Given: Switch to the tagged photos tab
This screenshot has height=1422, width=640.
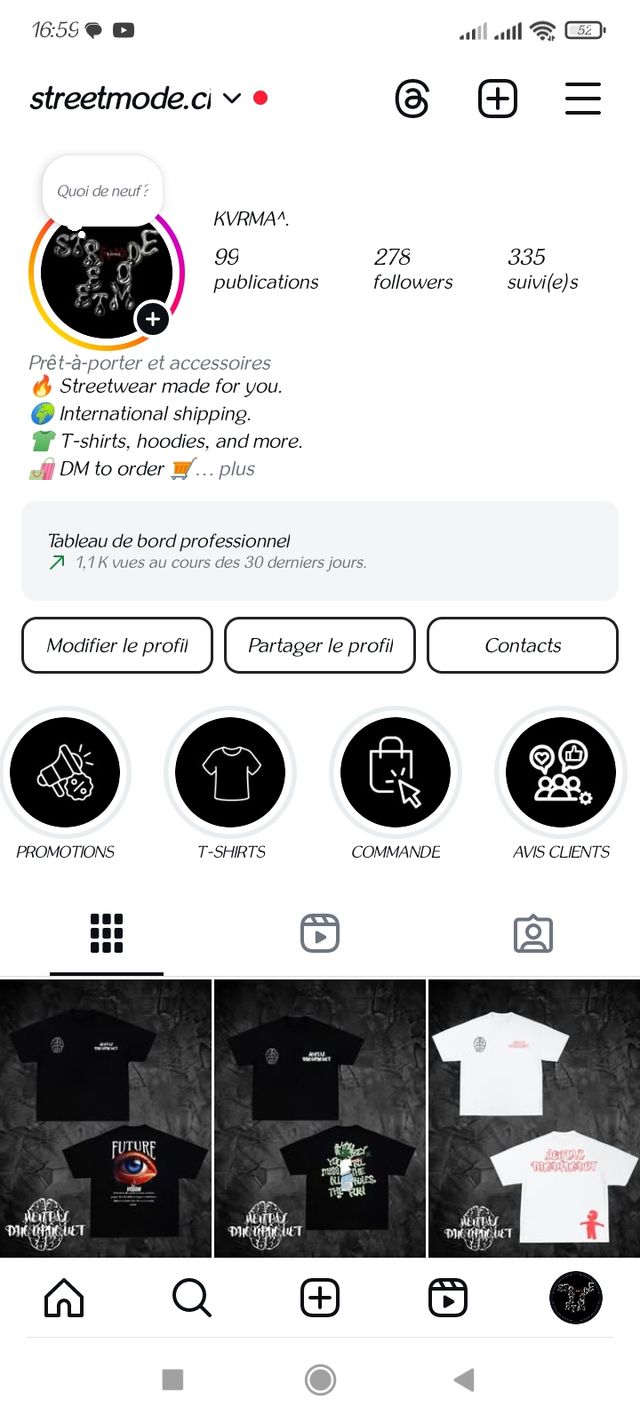Looking at the screenshot, I should pyautogui.click(x=532, y=933).
